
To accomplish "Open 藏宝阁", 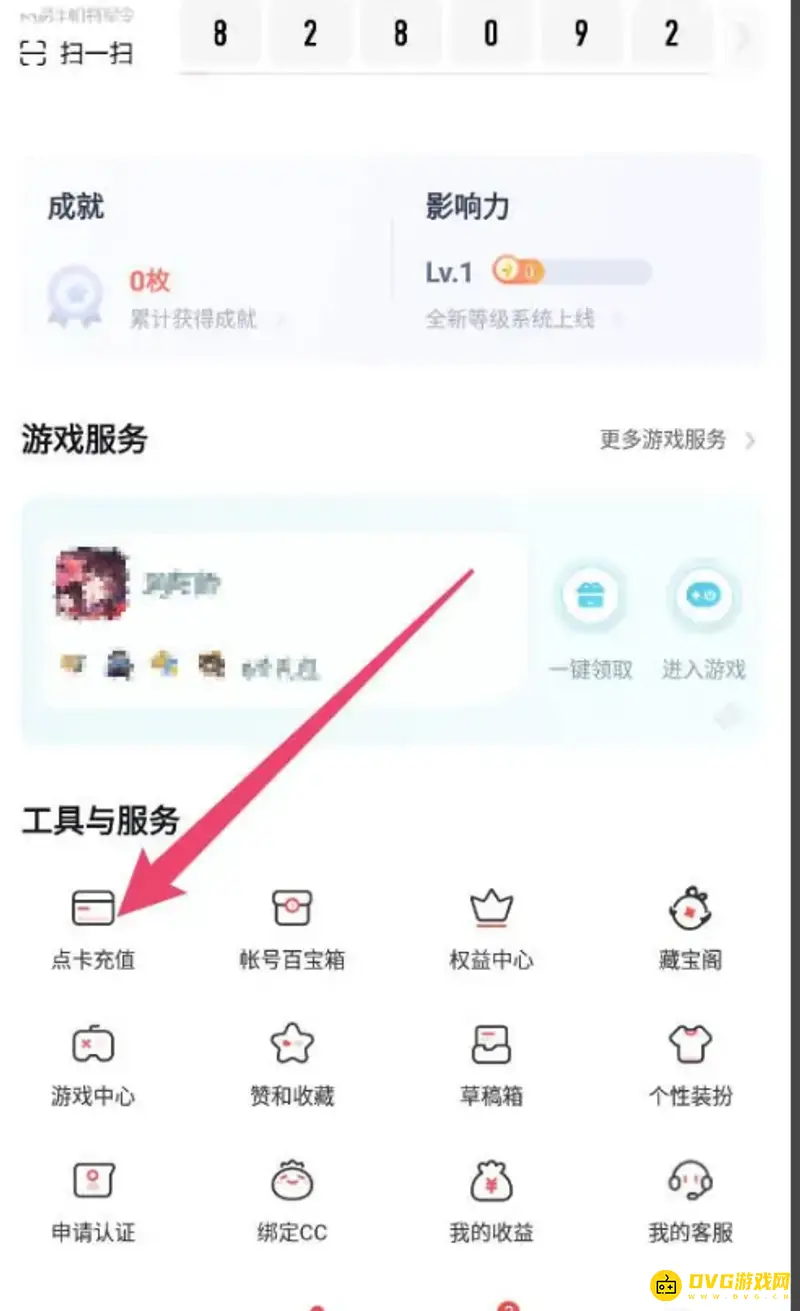I will coord(690,927).
